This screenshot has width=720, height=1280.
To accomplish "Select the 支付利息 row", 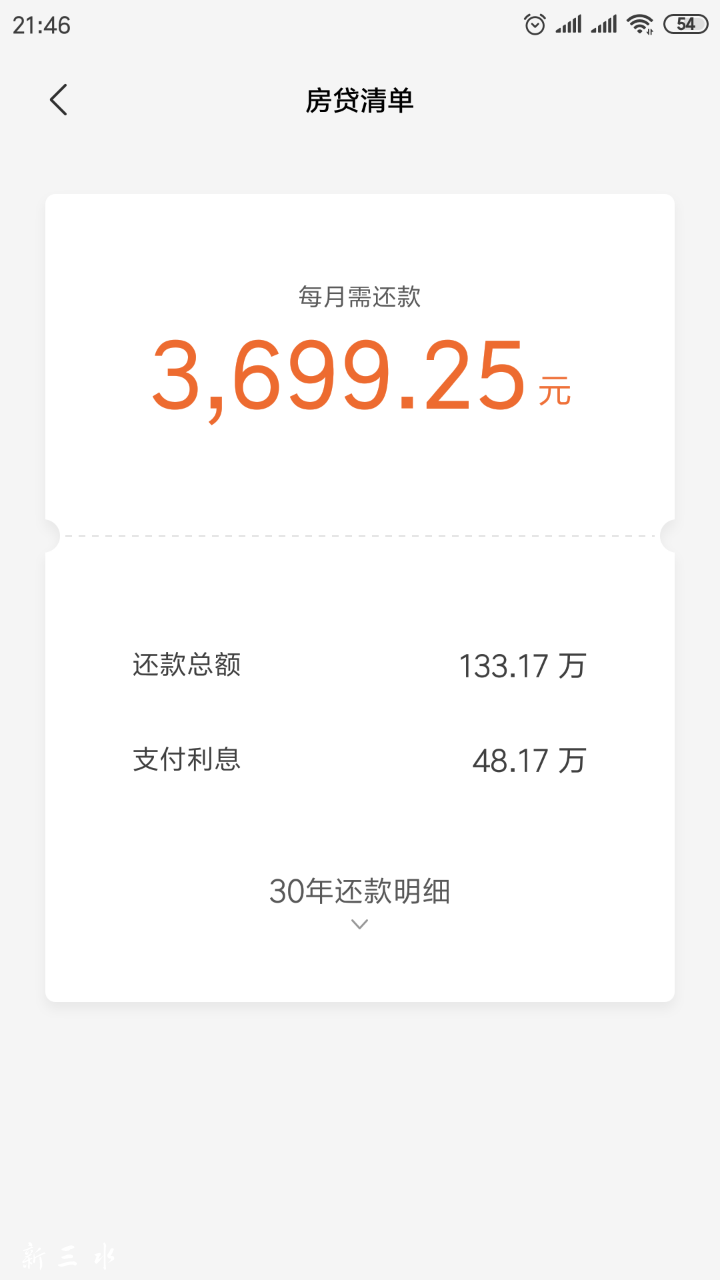I will pos(186,760).
